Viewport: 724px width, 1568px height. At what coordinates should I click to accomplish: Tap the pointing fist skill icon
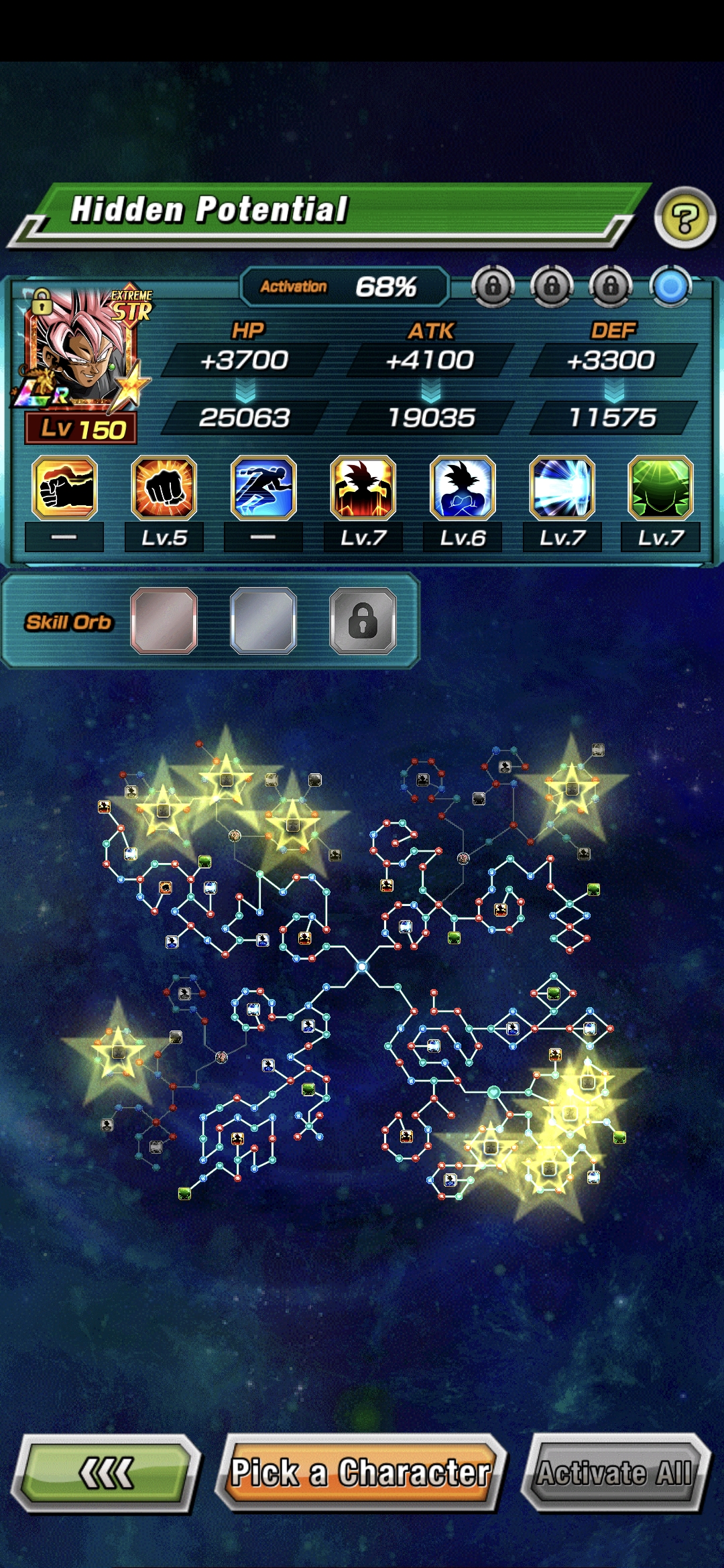pos(64,488)
